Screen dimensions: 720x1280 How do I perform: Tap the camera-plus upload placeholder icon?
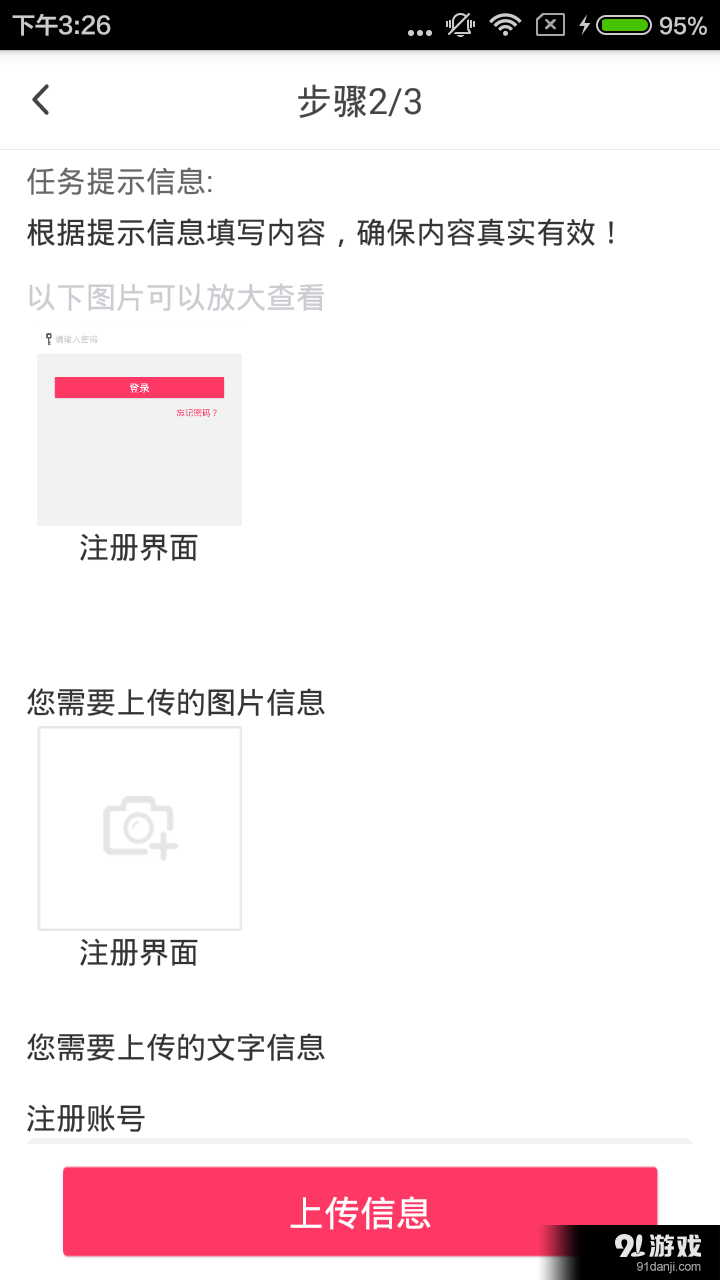tap(139, 827)
